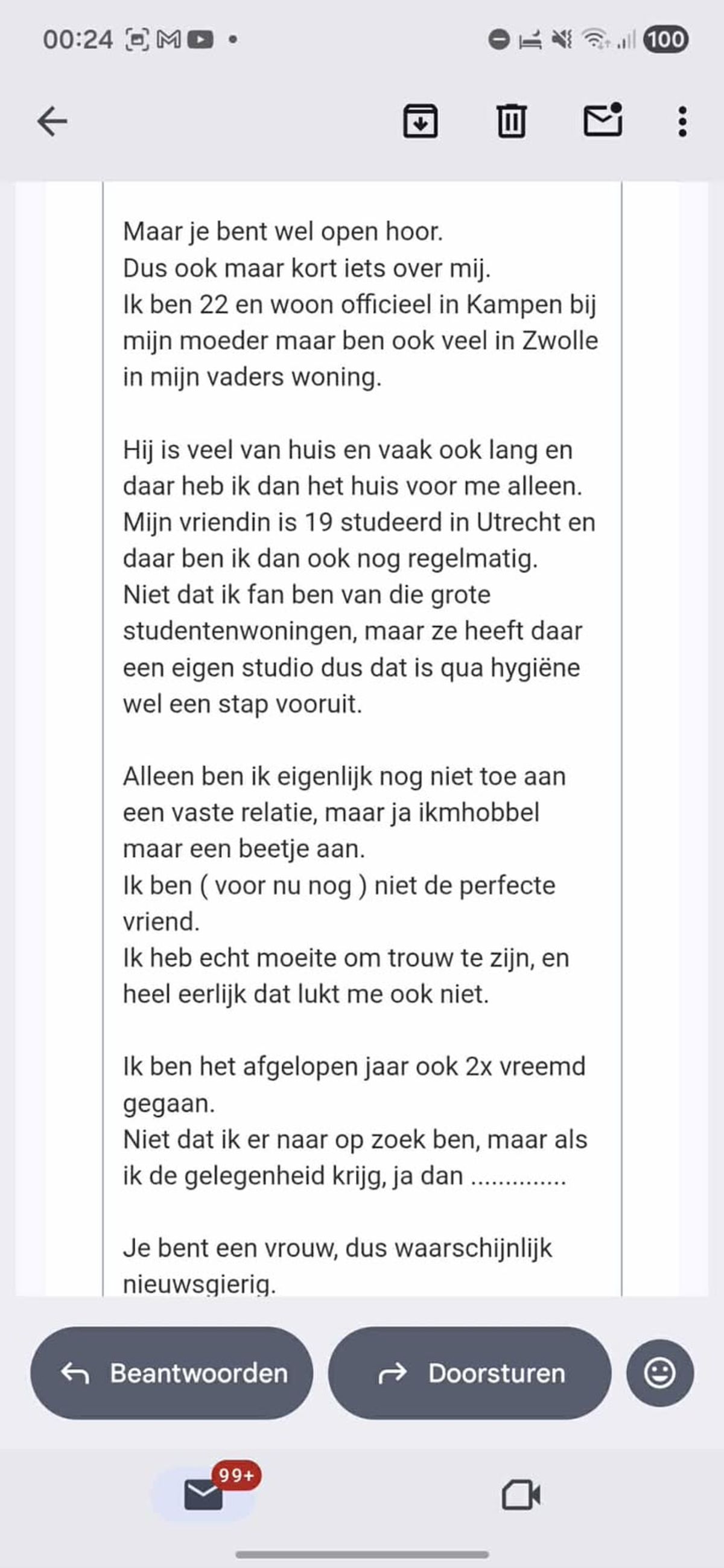The image size is (724, 1568).
Task: Archive this email
Action: coord(421,121)
